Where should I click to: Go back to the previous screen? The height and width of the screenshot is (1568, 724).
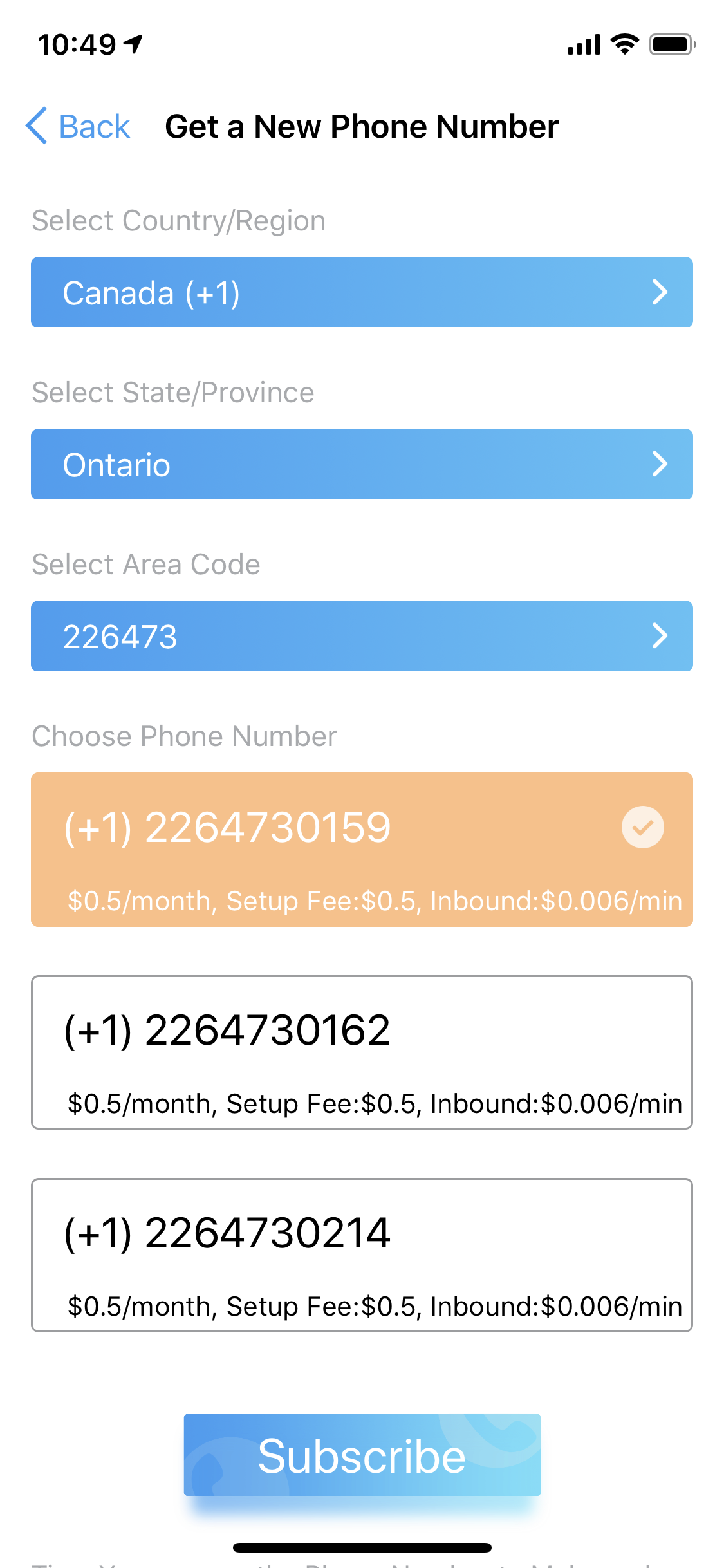(x=78, y=126)
